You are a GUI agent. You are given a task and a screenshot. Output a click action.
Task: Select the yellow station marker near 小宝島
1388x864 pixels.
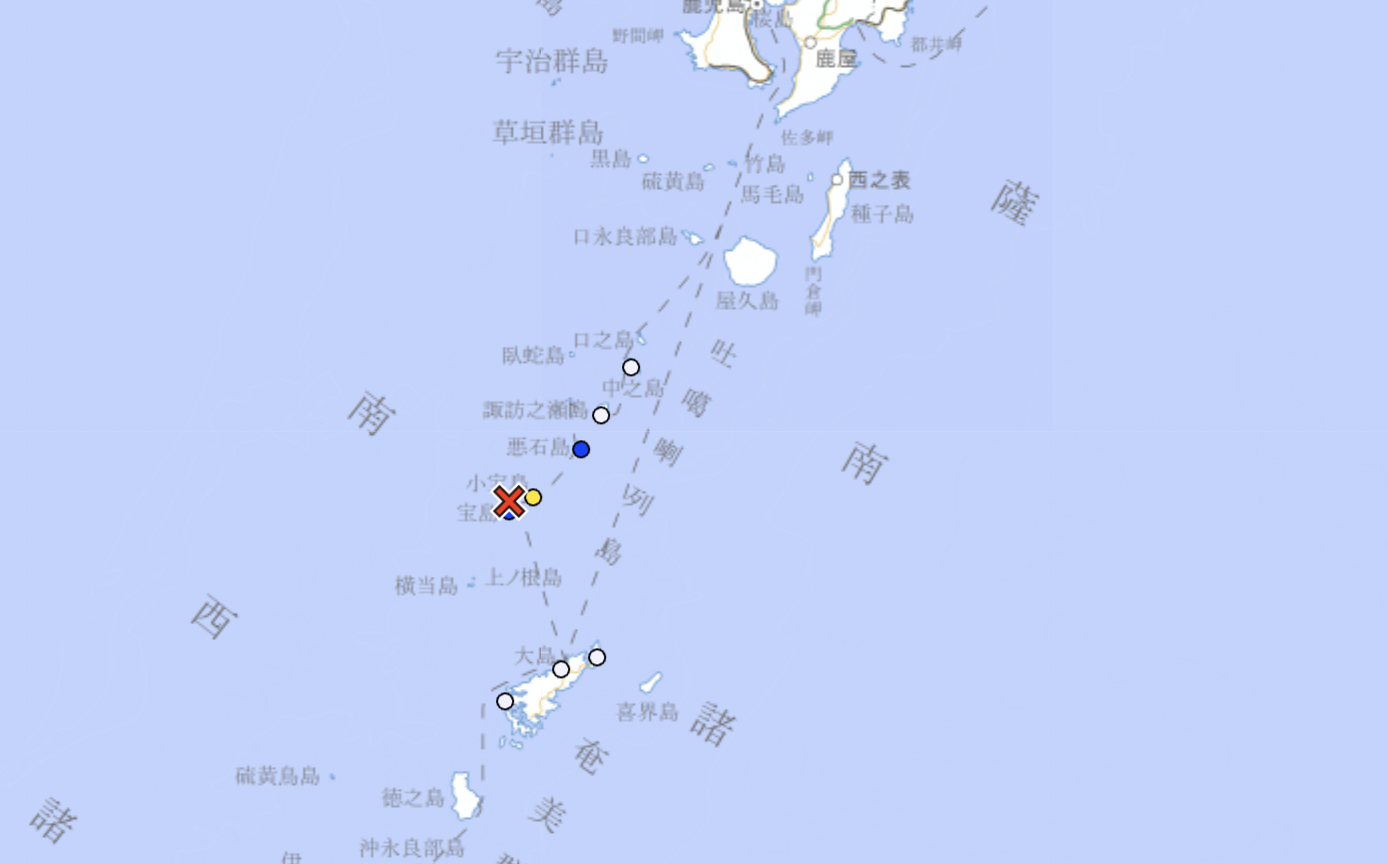click(x=533, y=497)
